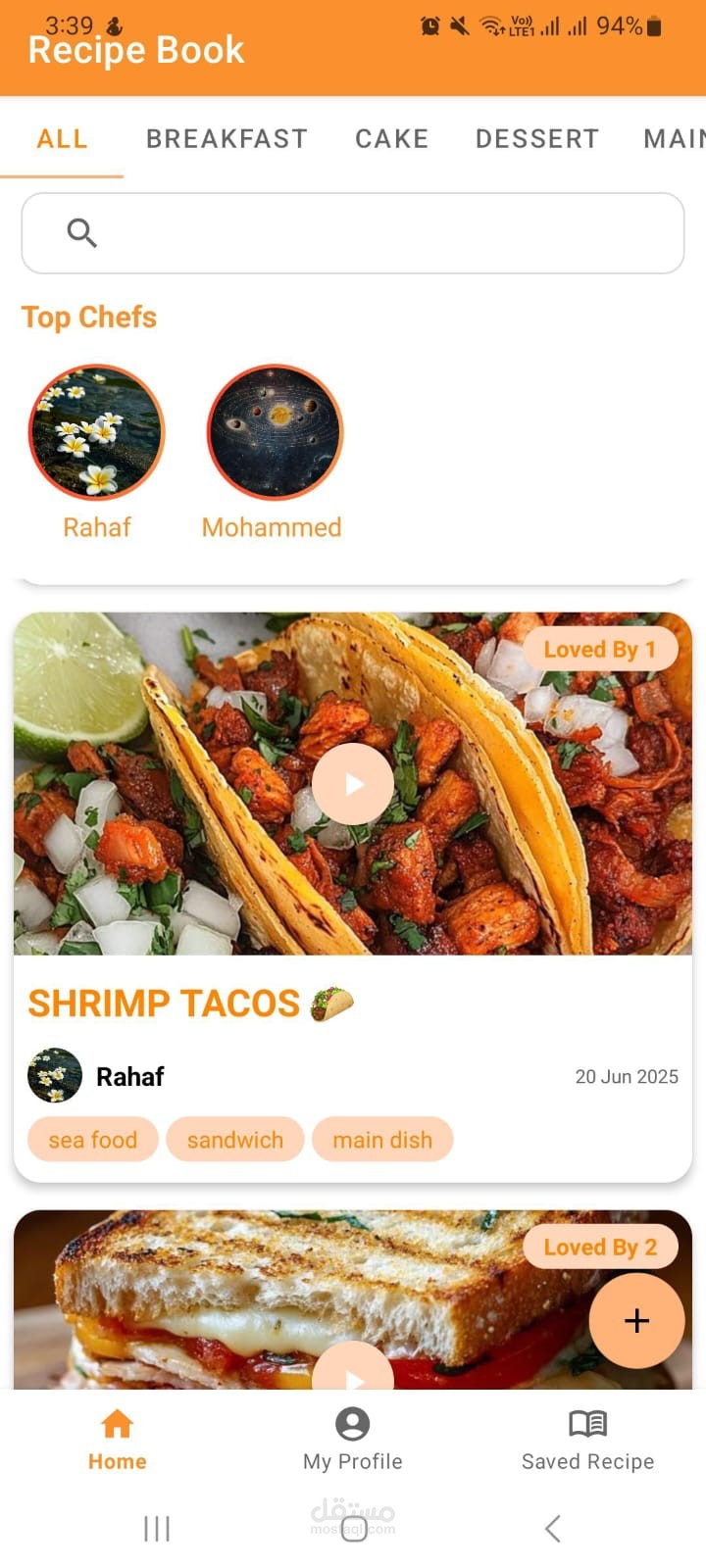Screen dimensions: 706x1568
Task: Open the Dessert tab
Action: pyautogui.click(x=536, y=139)
